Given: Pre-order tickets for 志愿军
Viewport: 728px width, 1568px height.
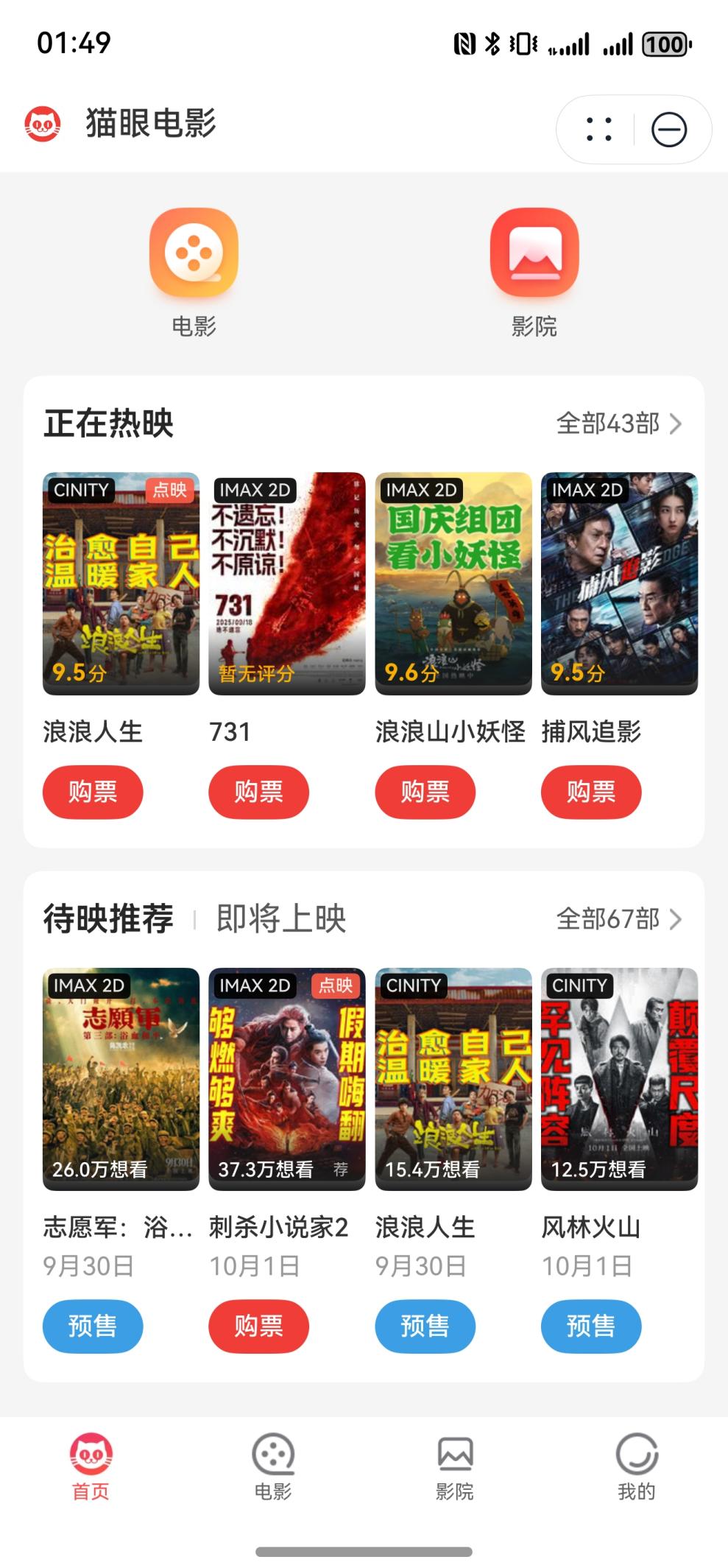Looking at the screenshot, I should click(93, 1326).
